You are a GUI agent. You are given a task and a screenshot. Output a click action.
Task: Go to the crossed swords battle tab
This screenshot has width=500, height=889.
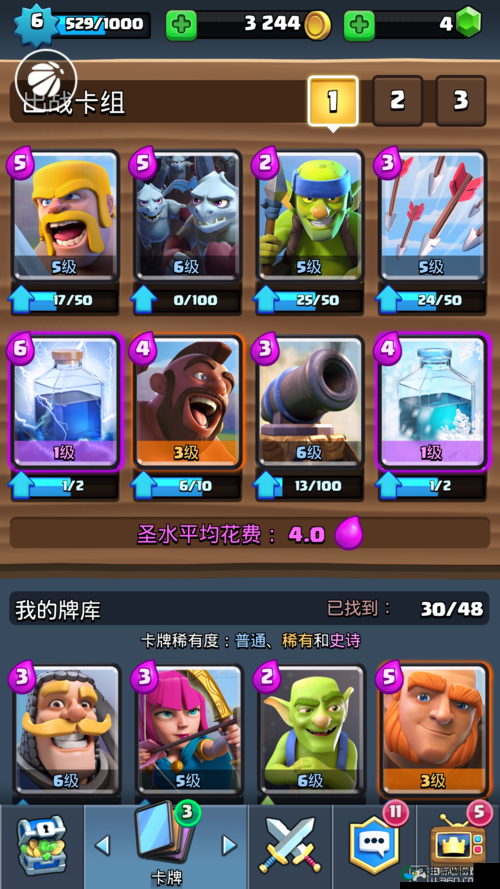[290, 846]
